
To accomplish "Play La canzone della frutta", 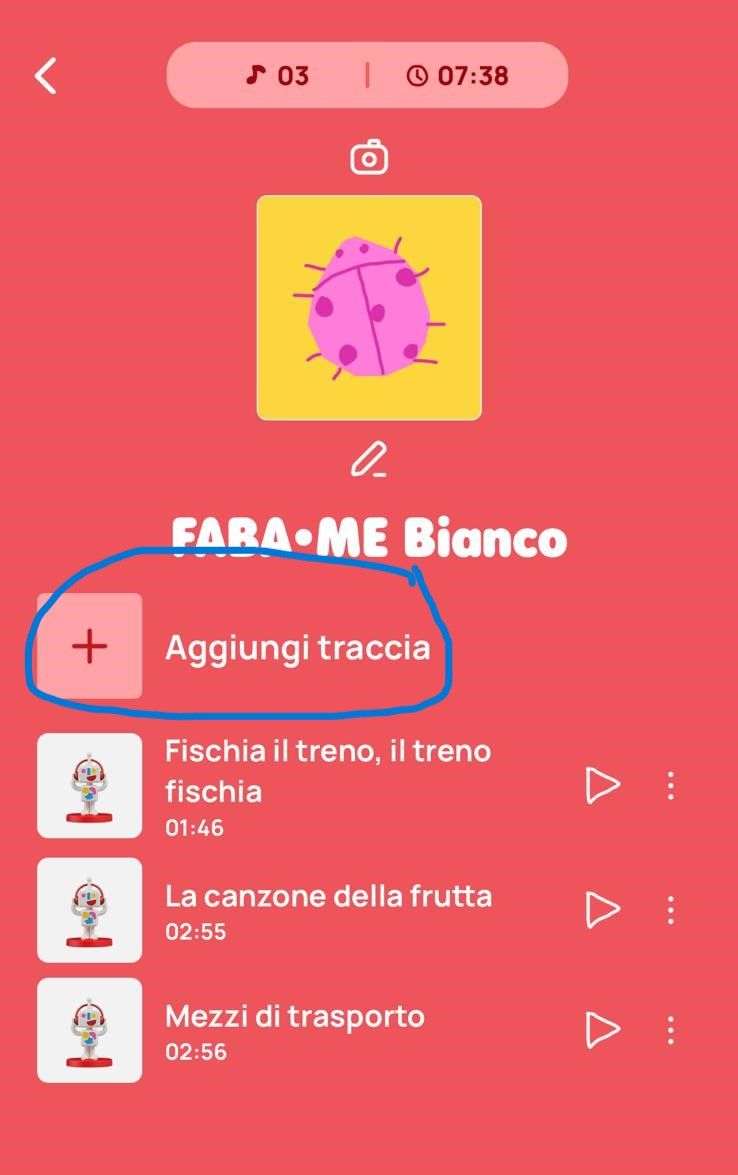I will [x=602, y=910].
